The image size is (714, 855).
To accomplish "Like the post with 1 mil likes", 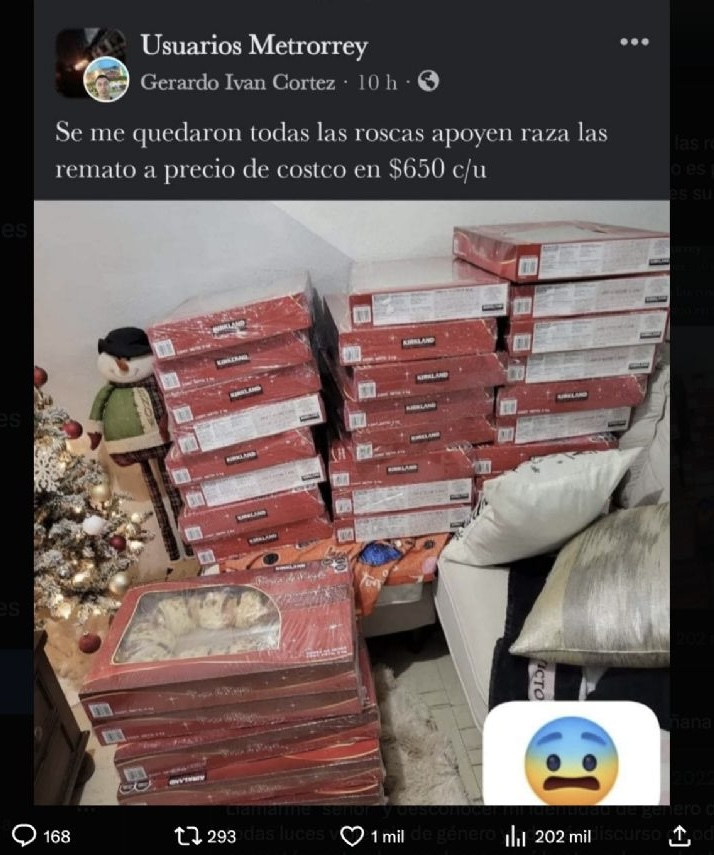I will pos(351,835).
